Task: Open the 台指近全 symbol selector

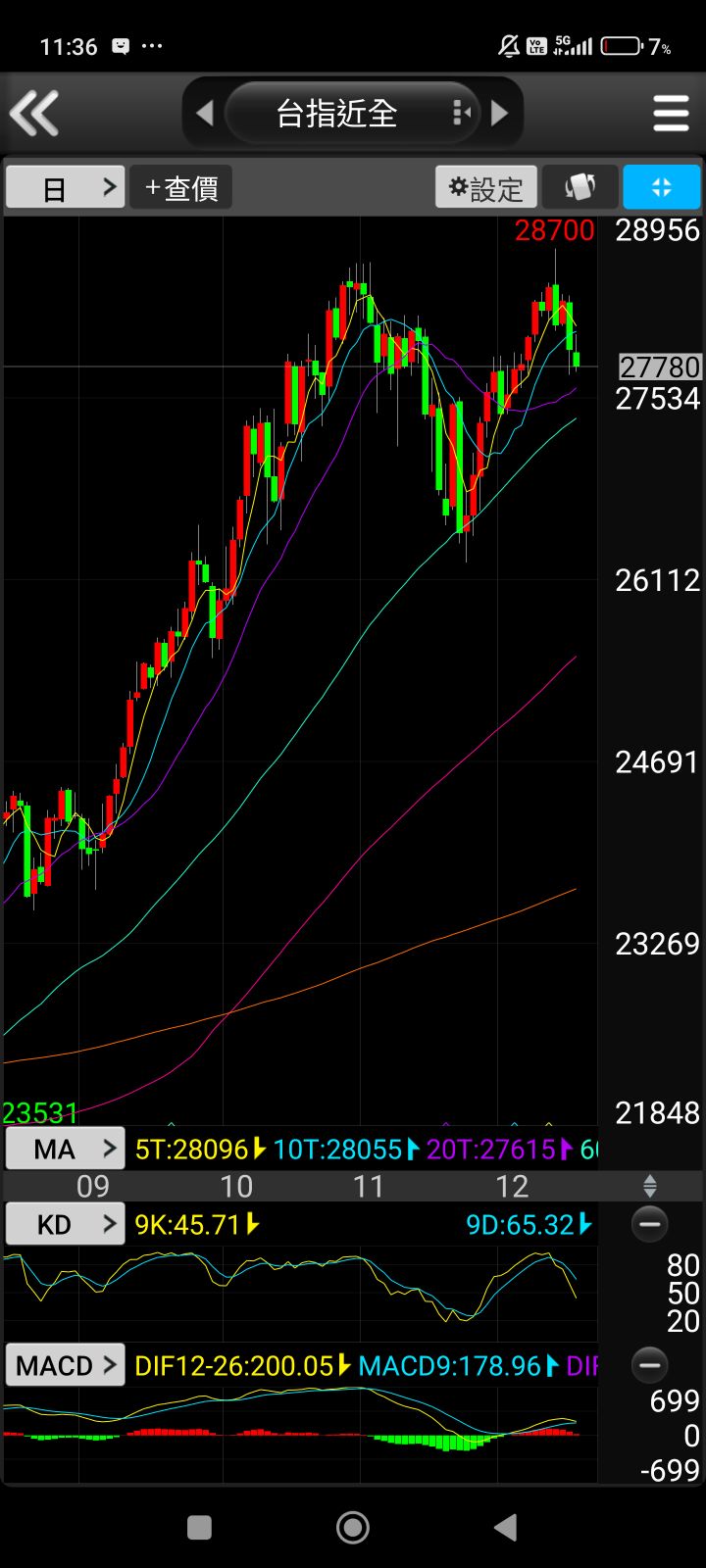Action: [352, 114]
